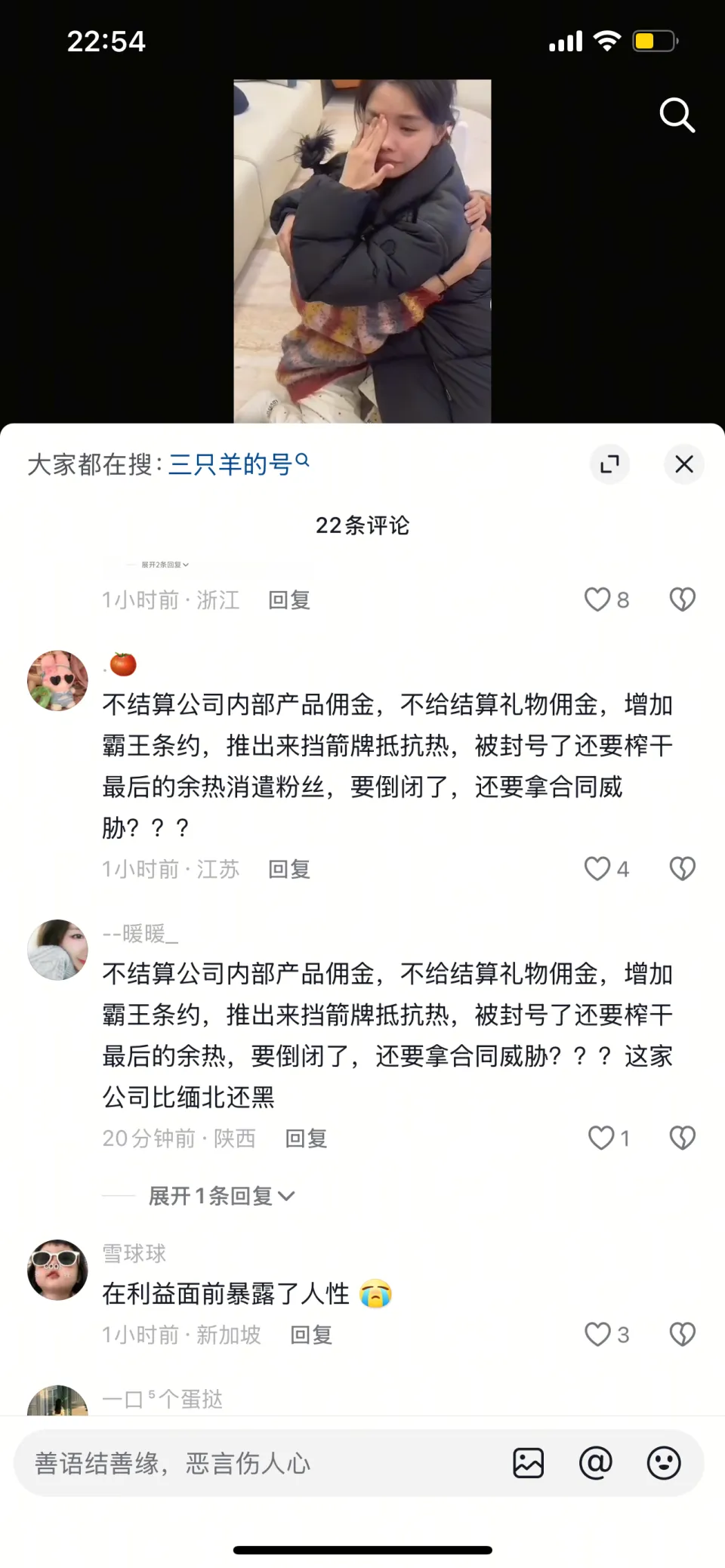Image resolution: width=725 pixels, height=1568 pixels.
Task: Mention someone with @ icon
Action: pyautogui.click(x=595, y=1463)
